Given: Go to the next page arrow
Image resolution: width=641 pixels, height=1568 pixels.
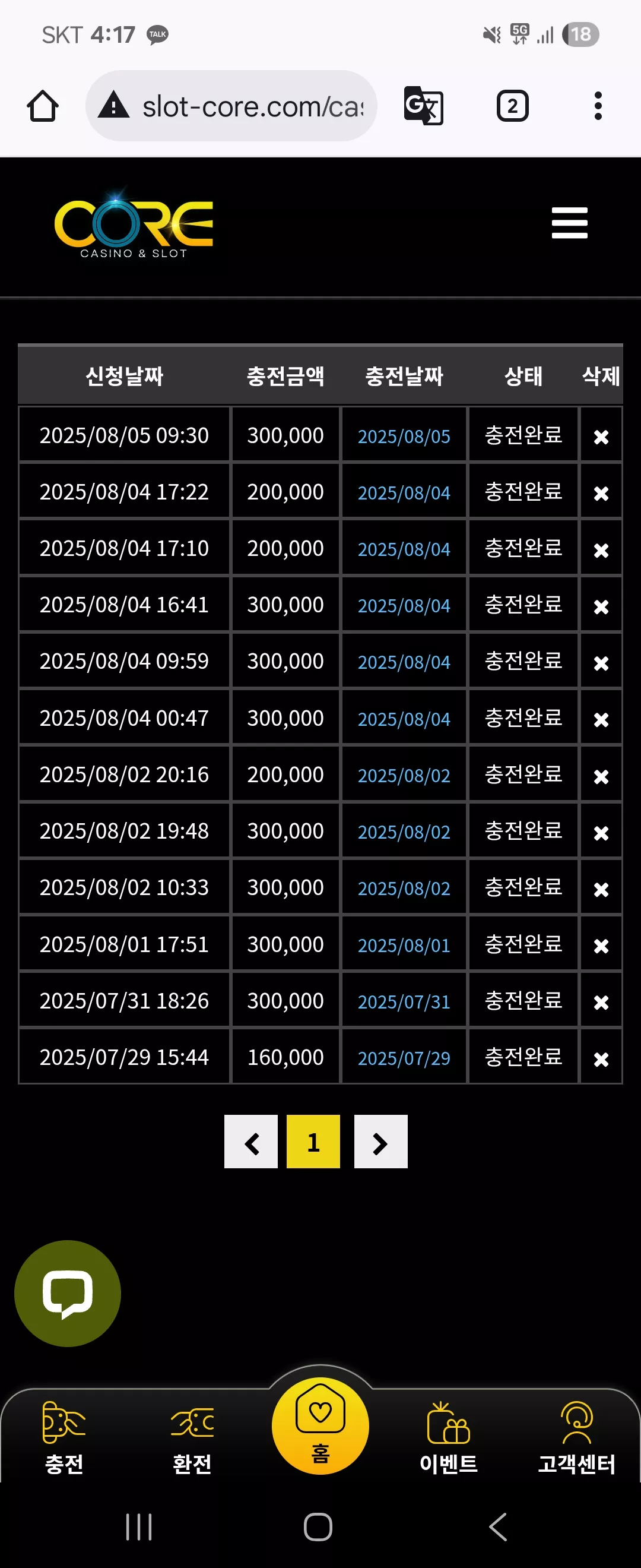Looking at the screenshot, I should tap(380, 1142).
